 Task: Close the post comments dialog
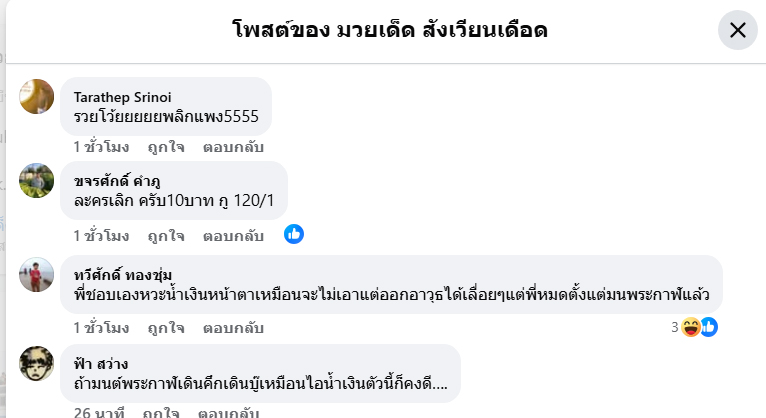click(x=738, y=30)
